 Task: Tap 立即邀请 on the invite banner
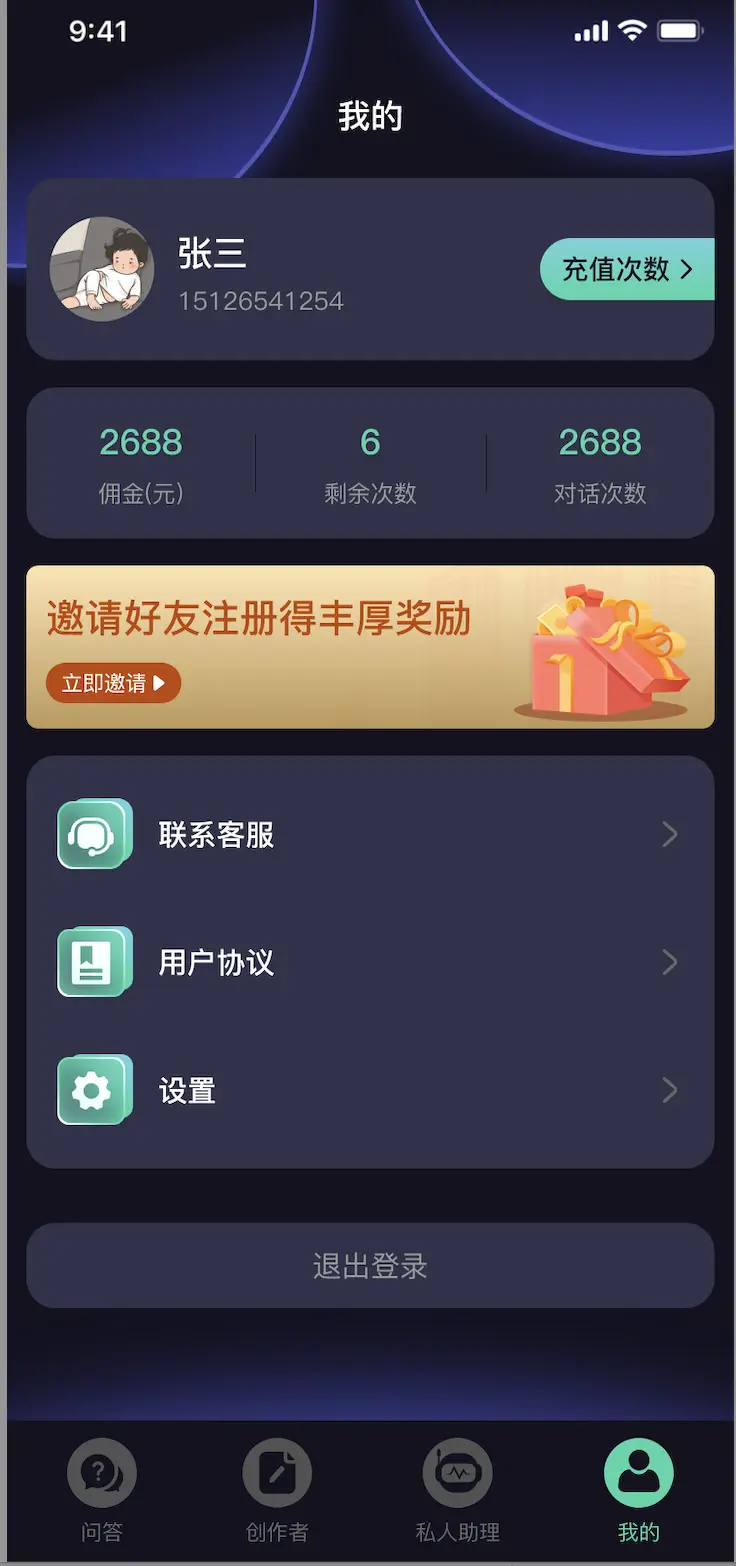[113, 684]
